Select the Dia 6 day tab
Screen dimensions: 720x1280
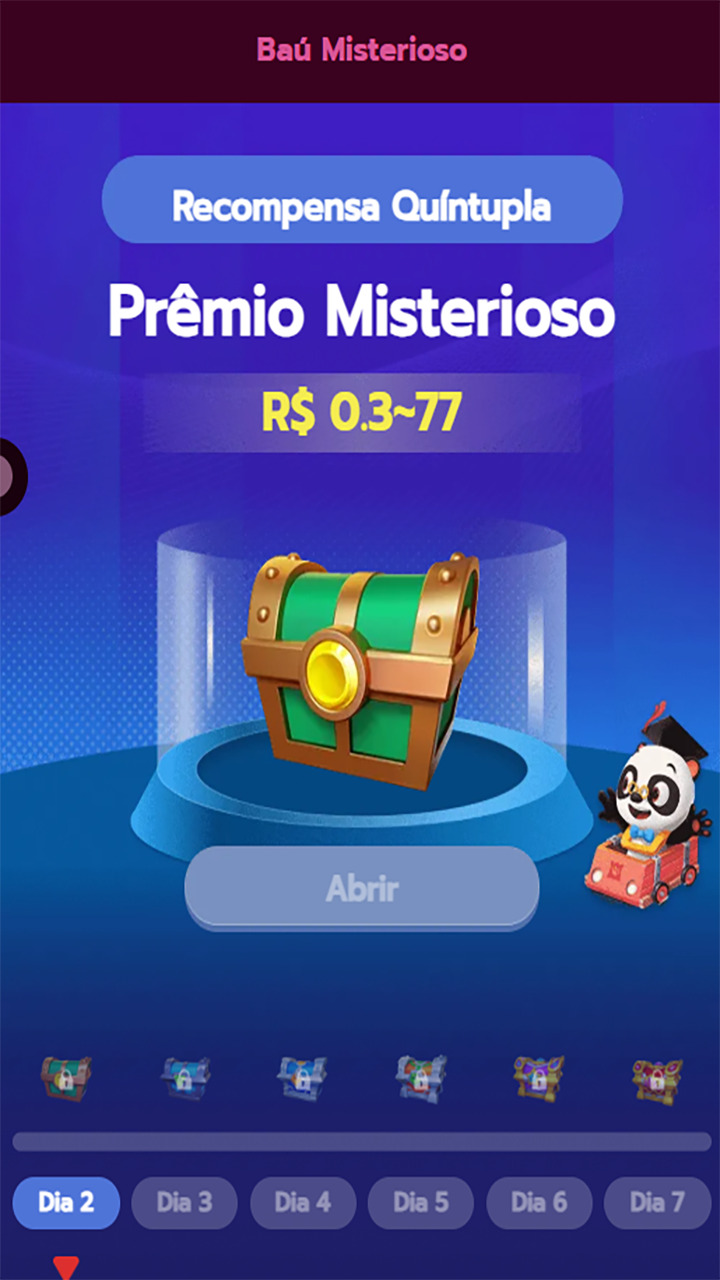pyautogui.click(x=538, y=1203)
